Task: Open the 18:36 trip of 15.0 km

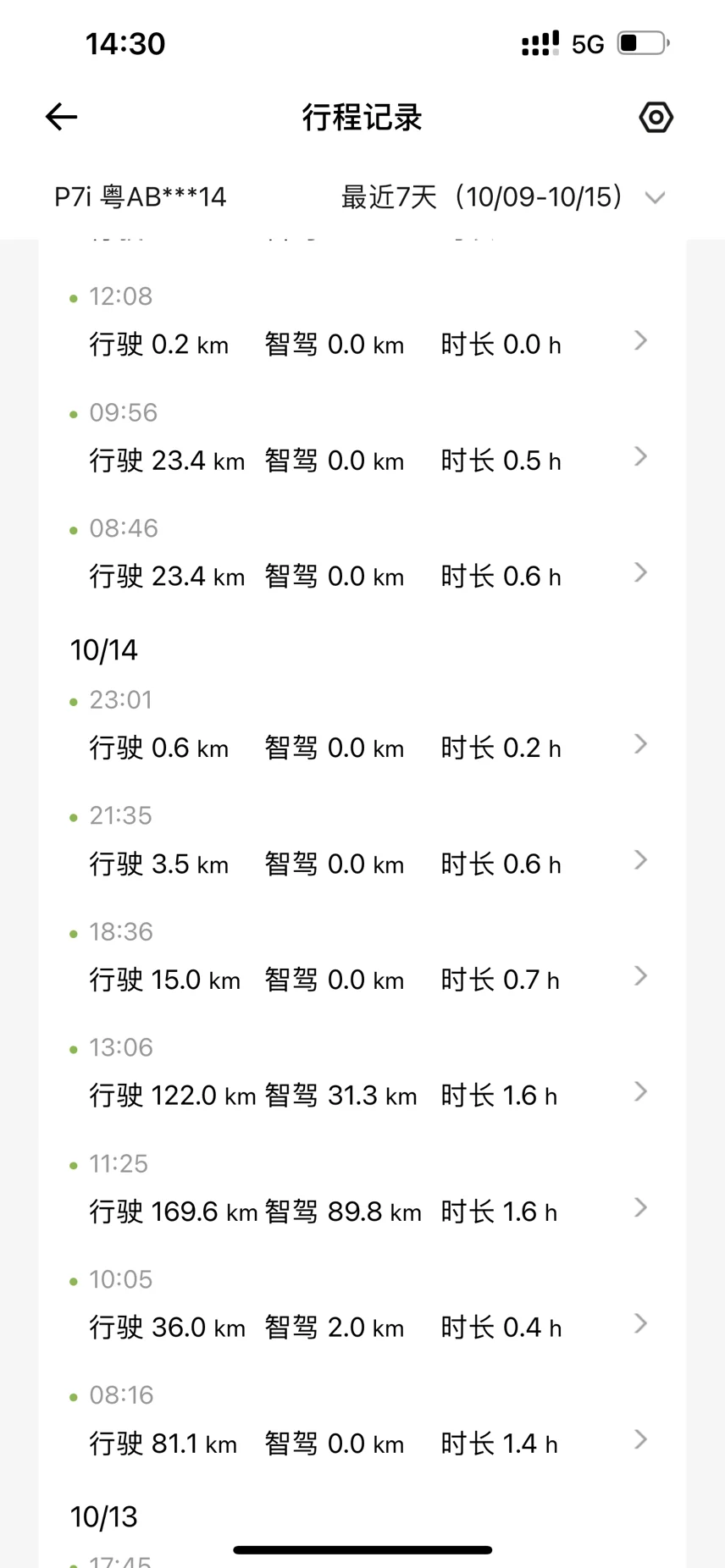Action: [362, 960]
